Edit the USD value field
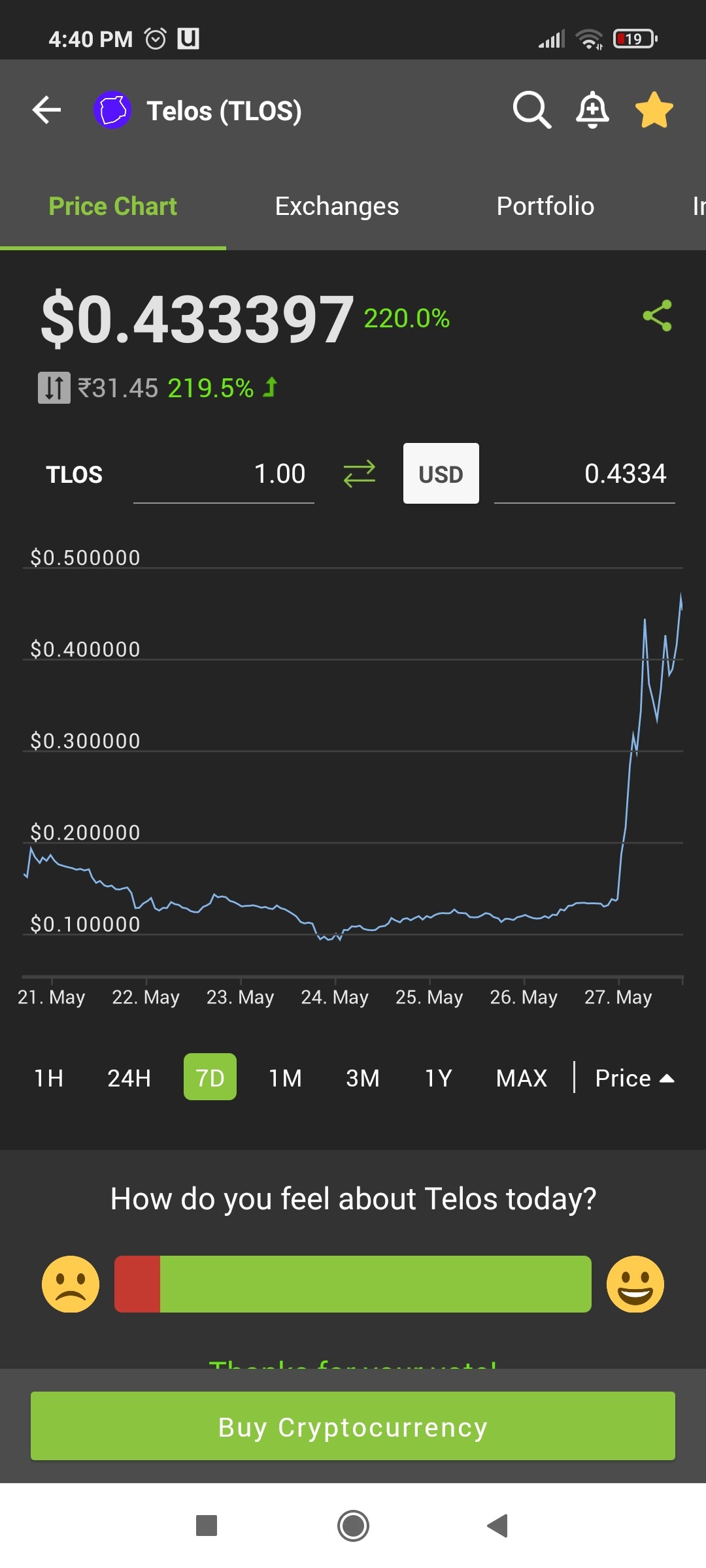Image resolution: width=706 pixels, height=1568 pixels. click(584, 474)
